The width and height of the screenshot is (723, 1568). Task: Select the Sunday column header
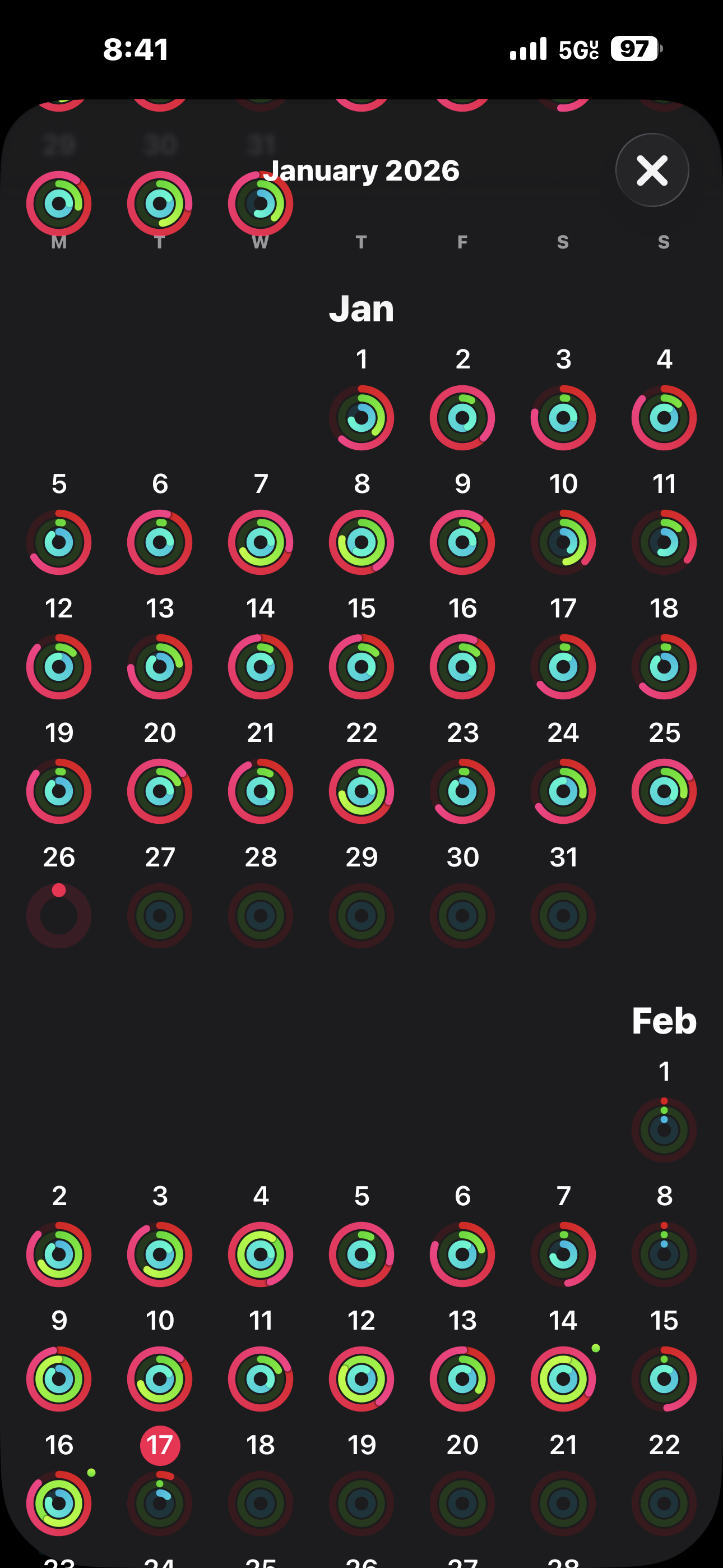[664, 242]
